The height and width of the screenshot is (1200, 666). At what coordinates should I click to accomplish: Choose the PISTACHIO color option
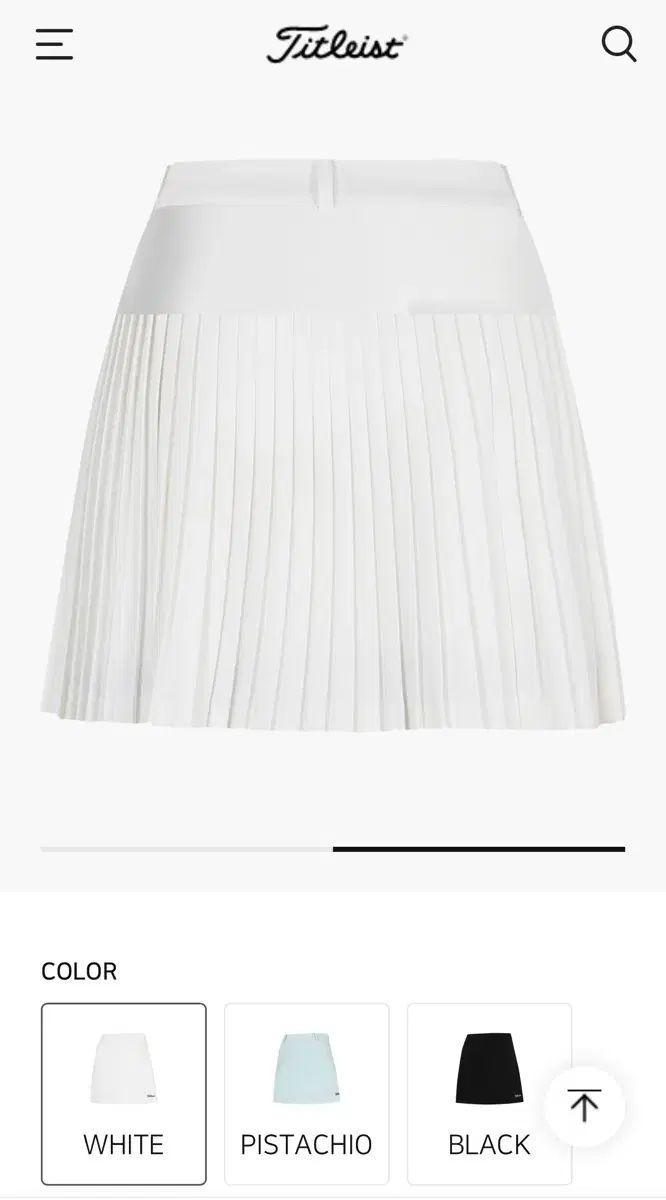(306, 1093)
